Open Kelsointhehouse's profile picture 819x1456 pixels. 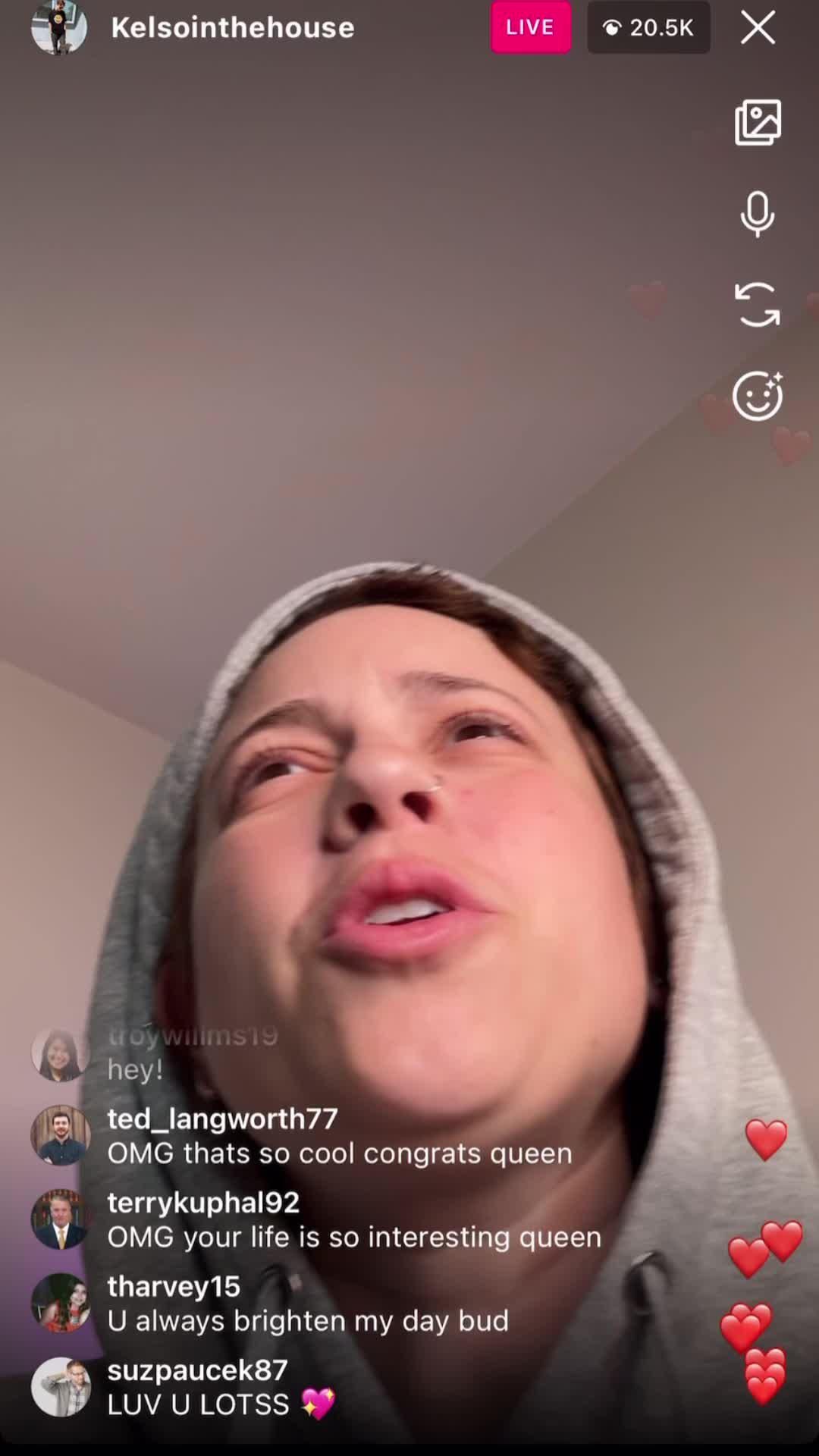59,27
